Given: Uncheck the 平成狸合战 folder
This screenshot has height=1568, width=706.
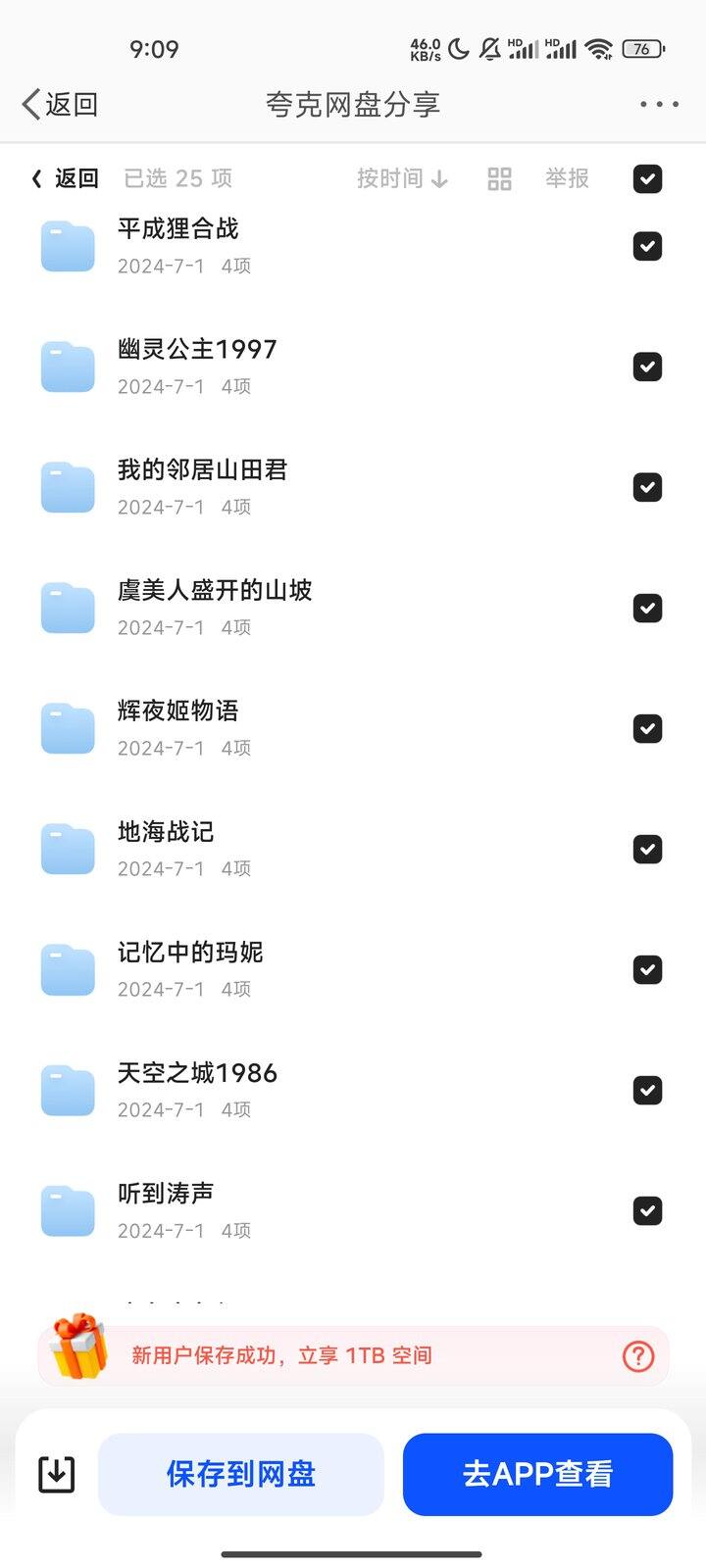Looking at the screenshot, I should (x=647, y=246).
